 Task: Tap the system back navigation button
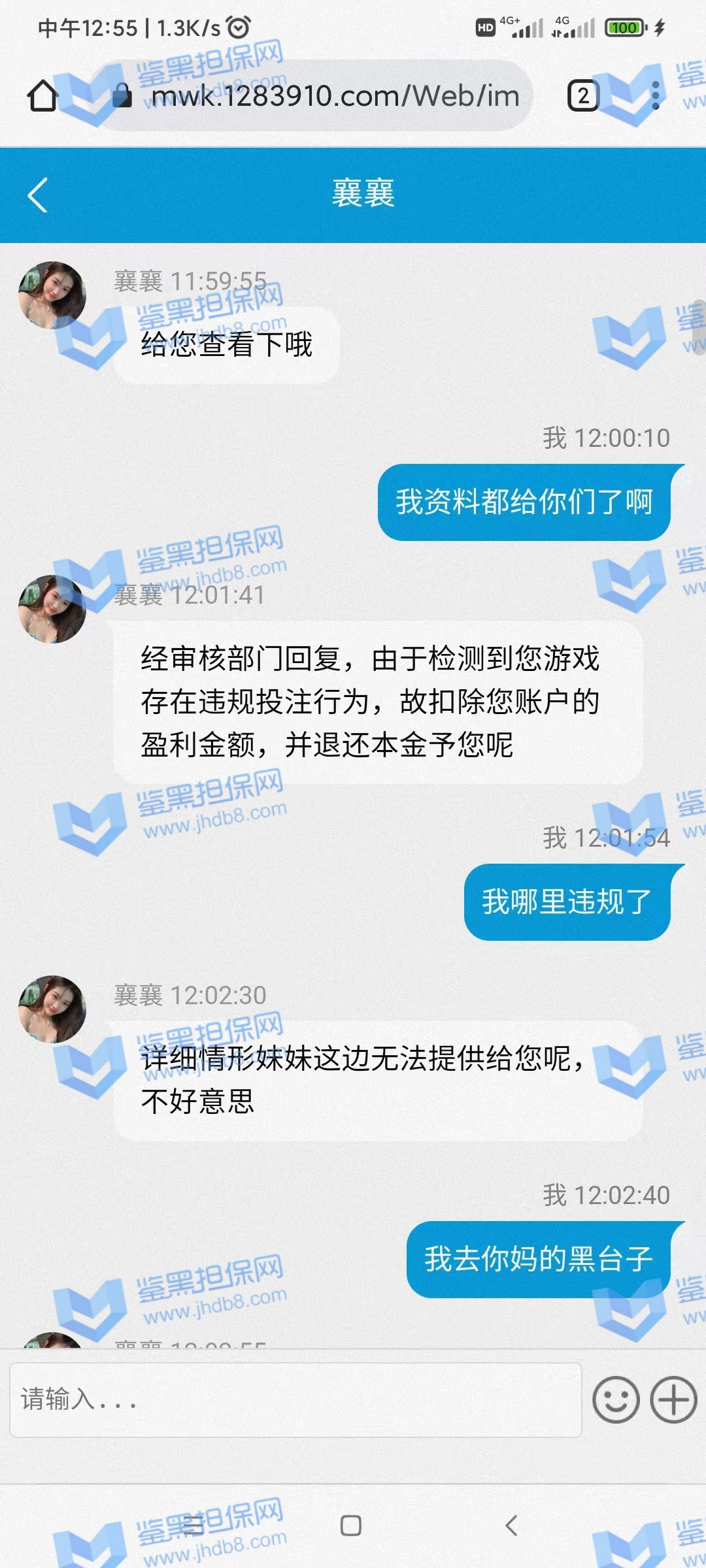(x=512, y=1526)
